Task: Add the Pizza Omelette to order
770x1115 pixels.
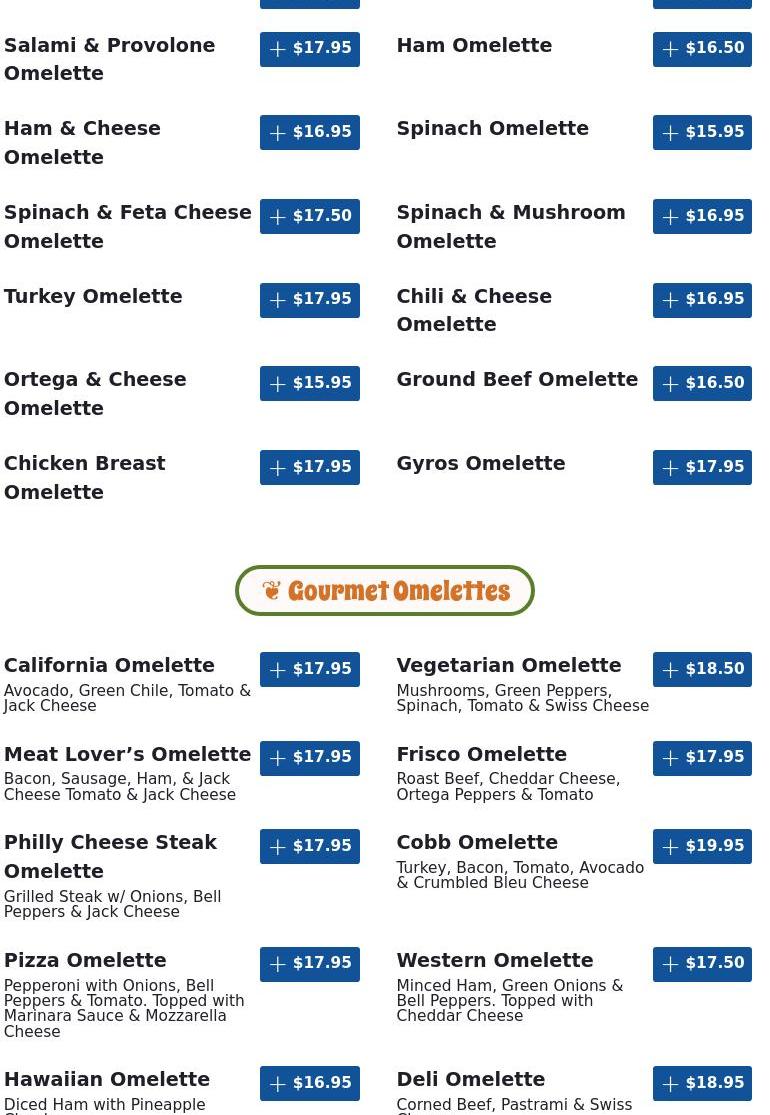Action: click(310, 963)
